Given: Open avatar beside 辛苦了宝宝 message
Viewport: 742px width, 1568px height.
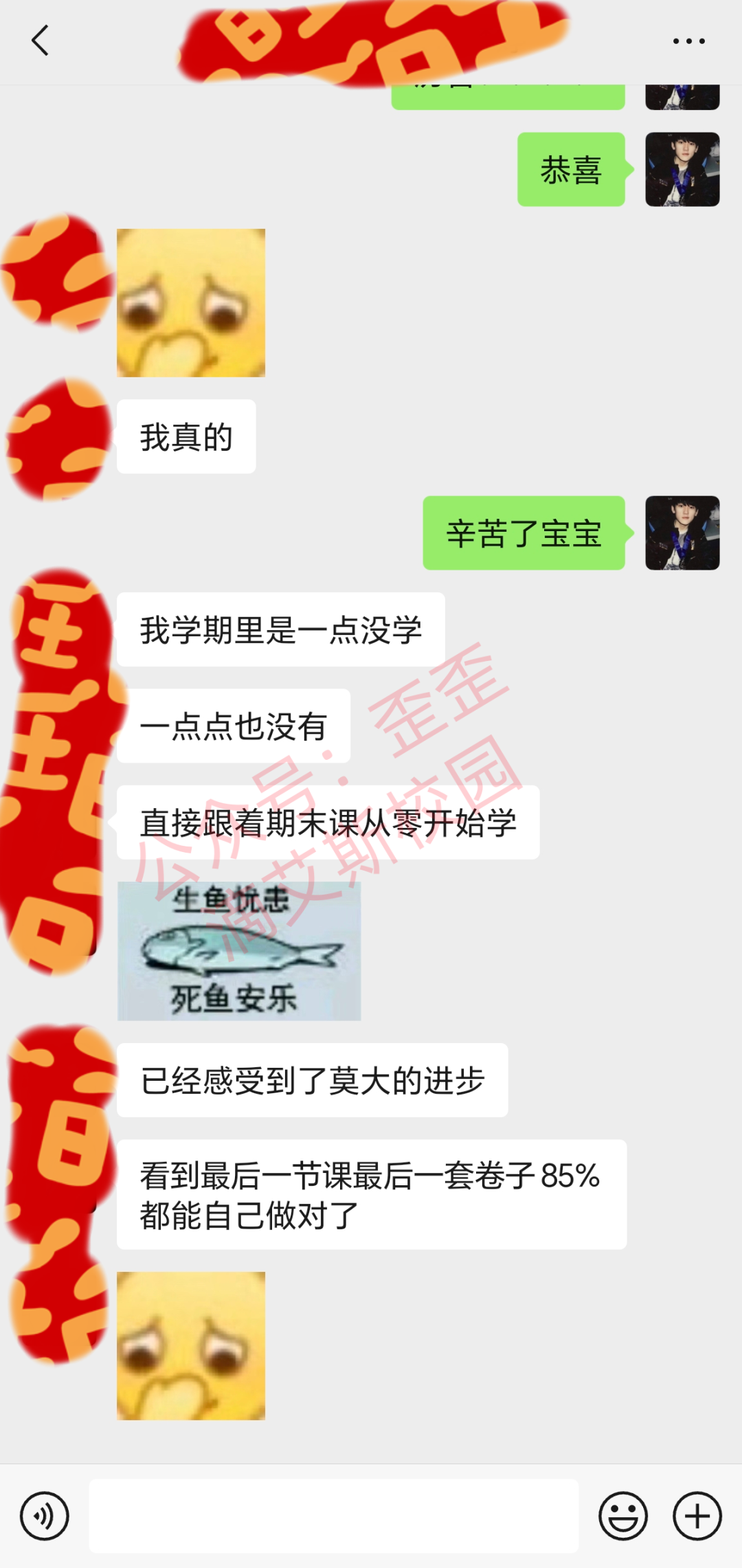Looking at the screenshot, I should coord(682,533).
